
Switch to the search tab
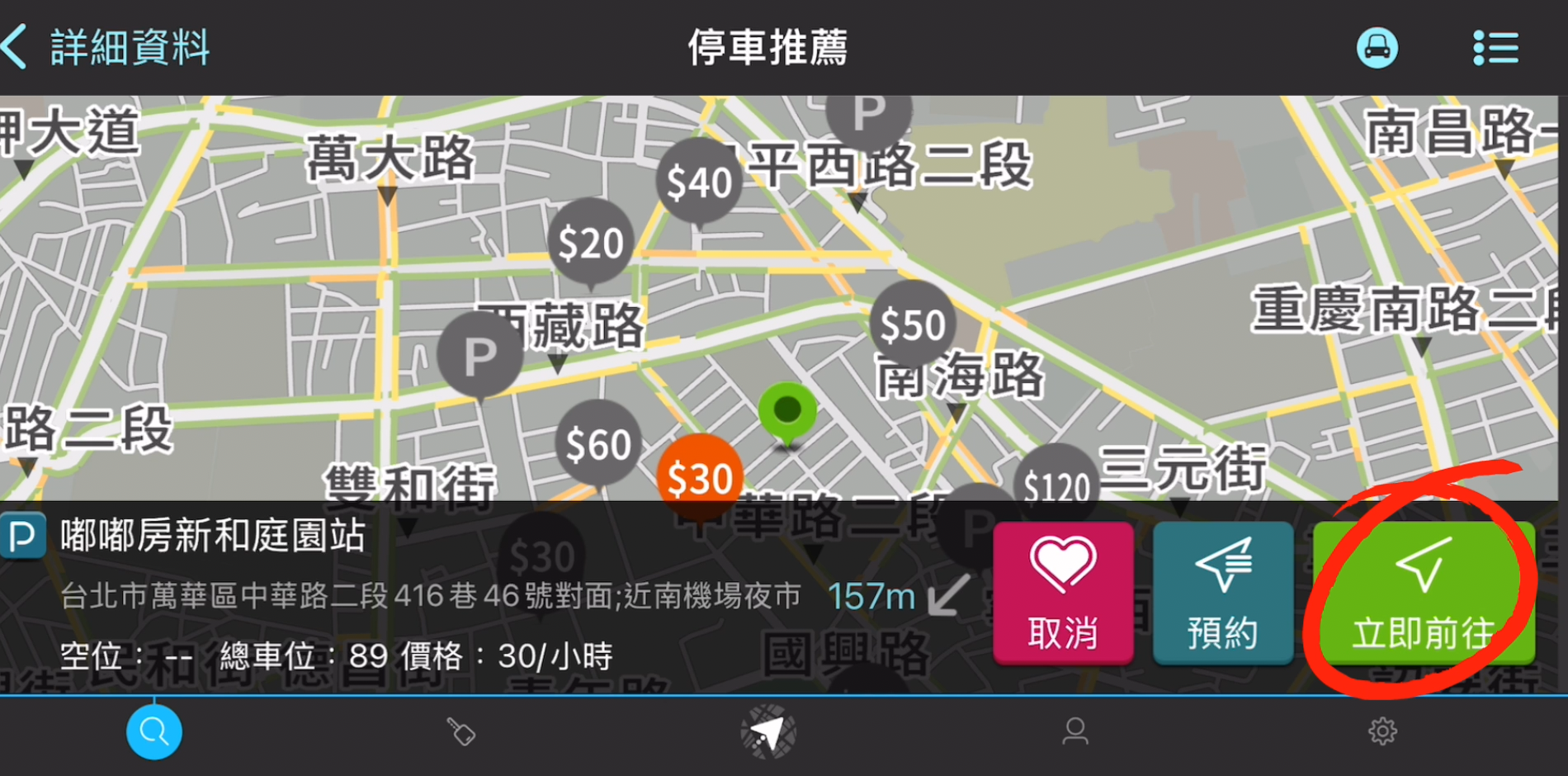pos(154,731)
